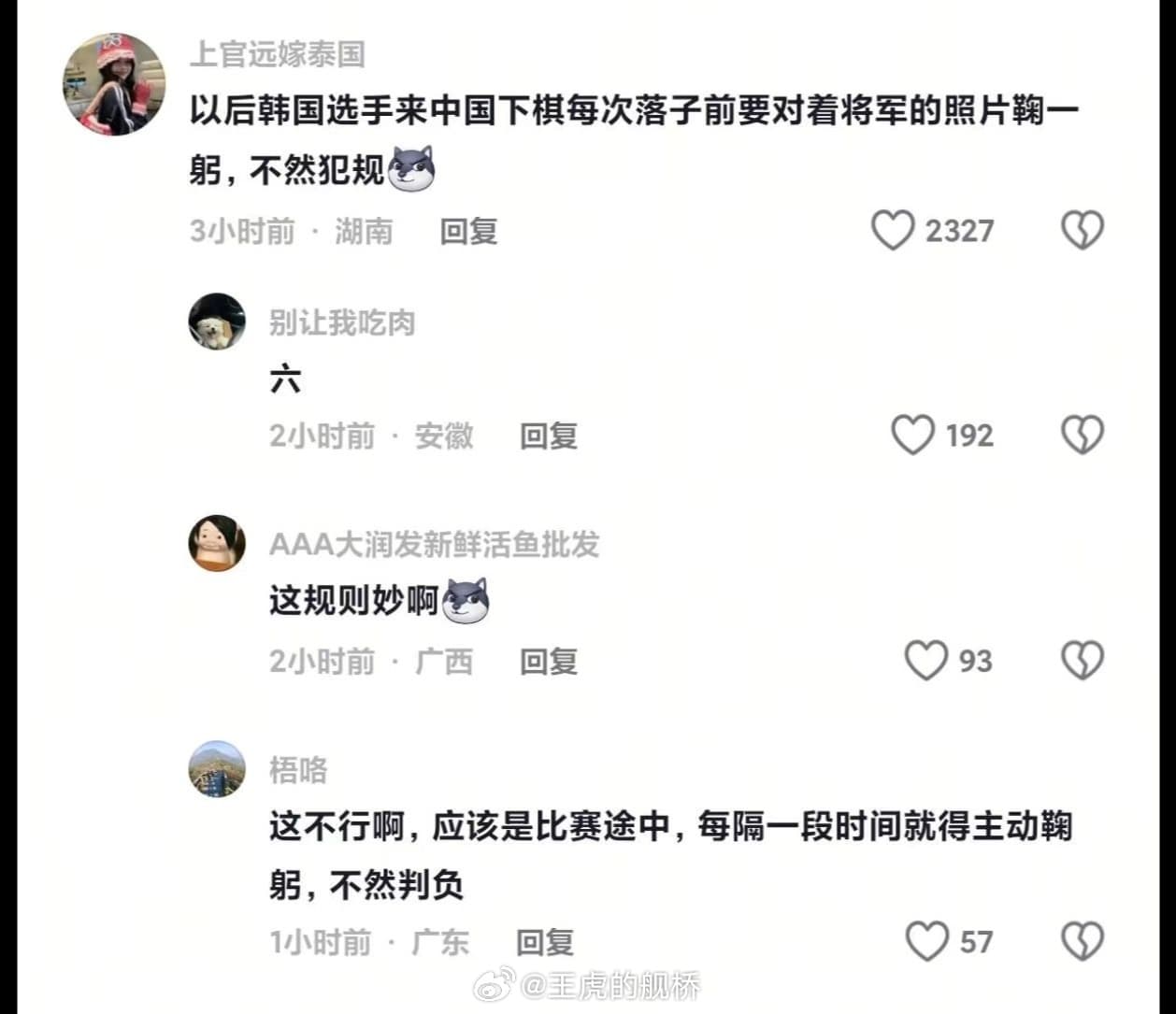This screenshot has height=1014, width=1176.
Task: Reply to 梧咯's comment
Action: (545, 942)
